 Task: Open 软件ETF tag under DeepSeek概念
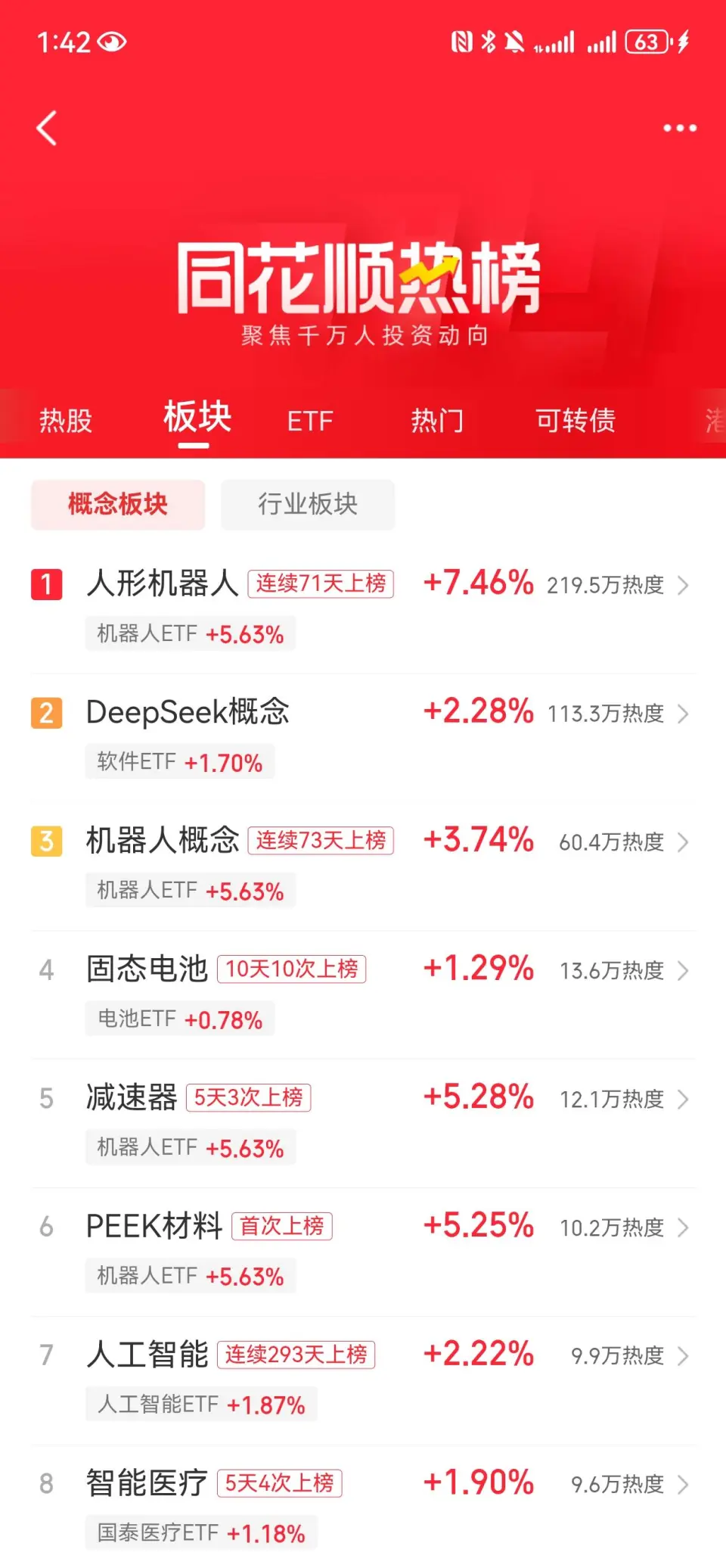point(180,762)
